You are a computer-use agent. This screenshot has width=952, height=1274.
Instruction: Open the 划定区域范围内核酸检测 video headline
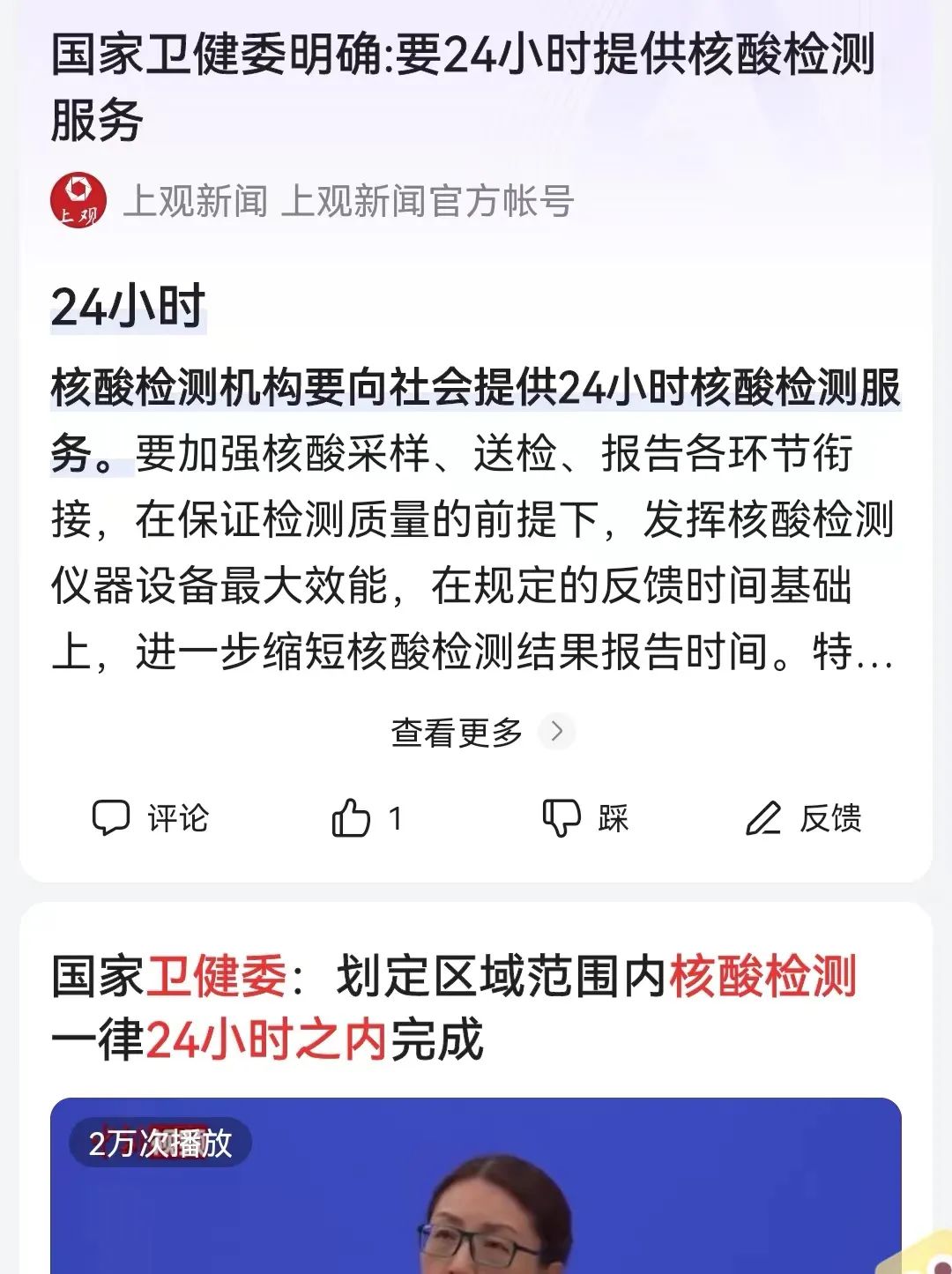pos(454,1008)
